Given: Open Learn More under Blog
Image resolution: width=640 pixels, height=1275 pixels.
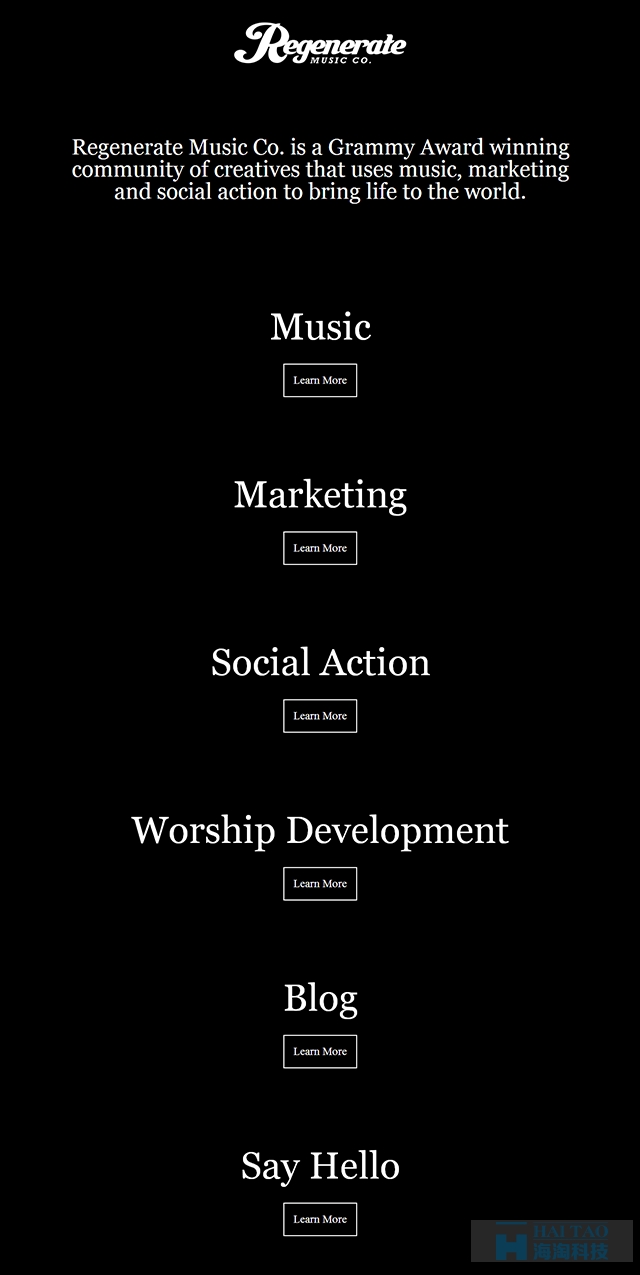Looking at the screenshot, I should tap(320, 1052).
